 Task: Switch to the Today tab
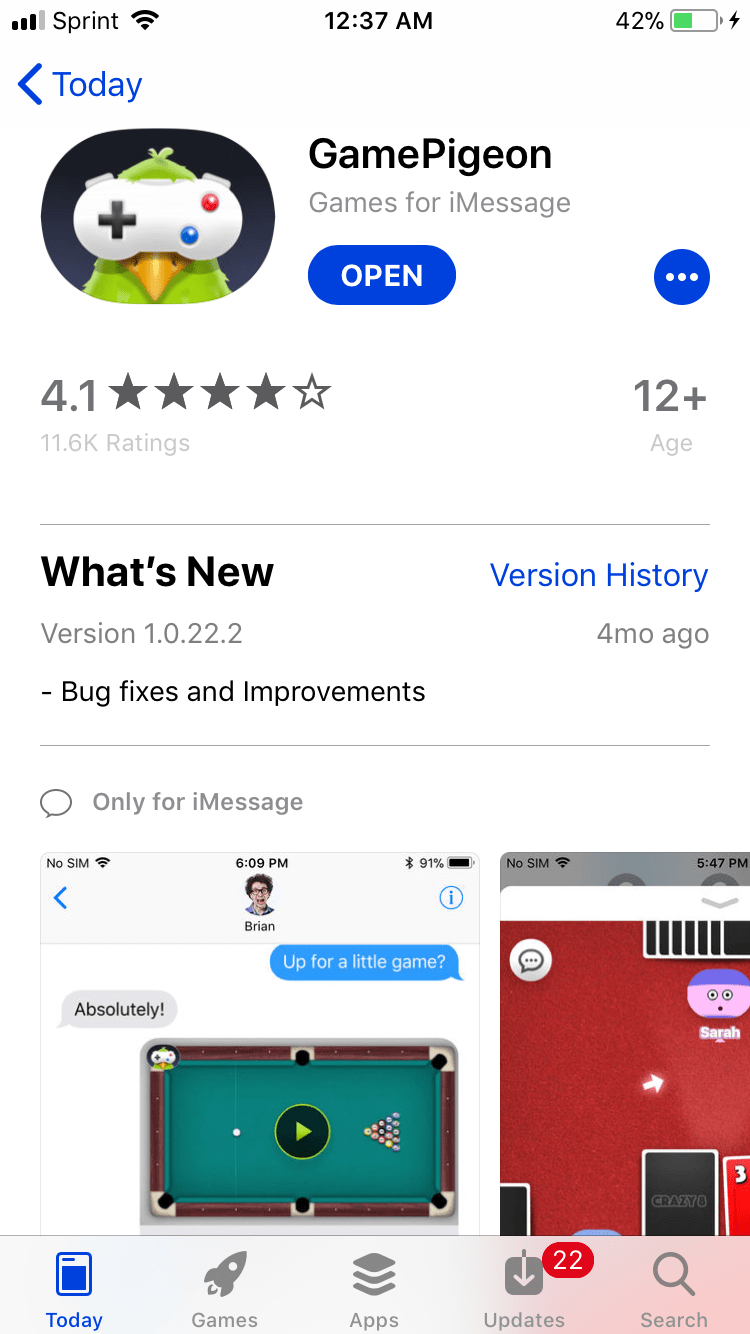point(74,1290)
